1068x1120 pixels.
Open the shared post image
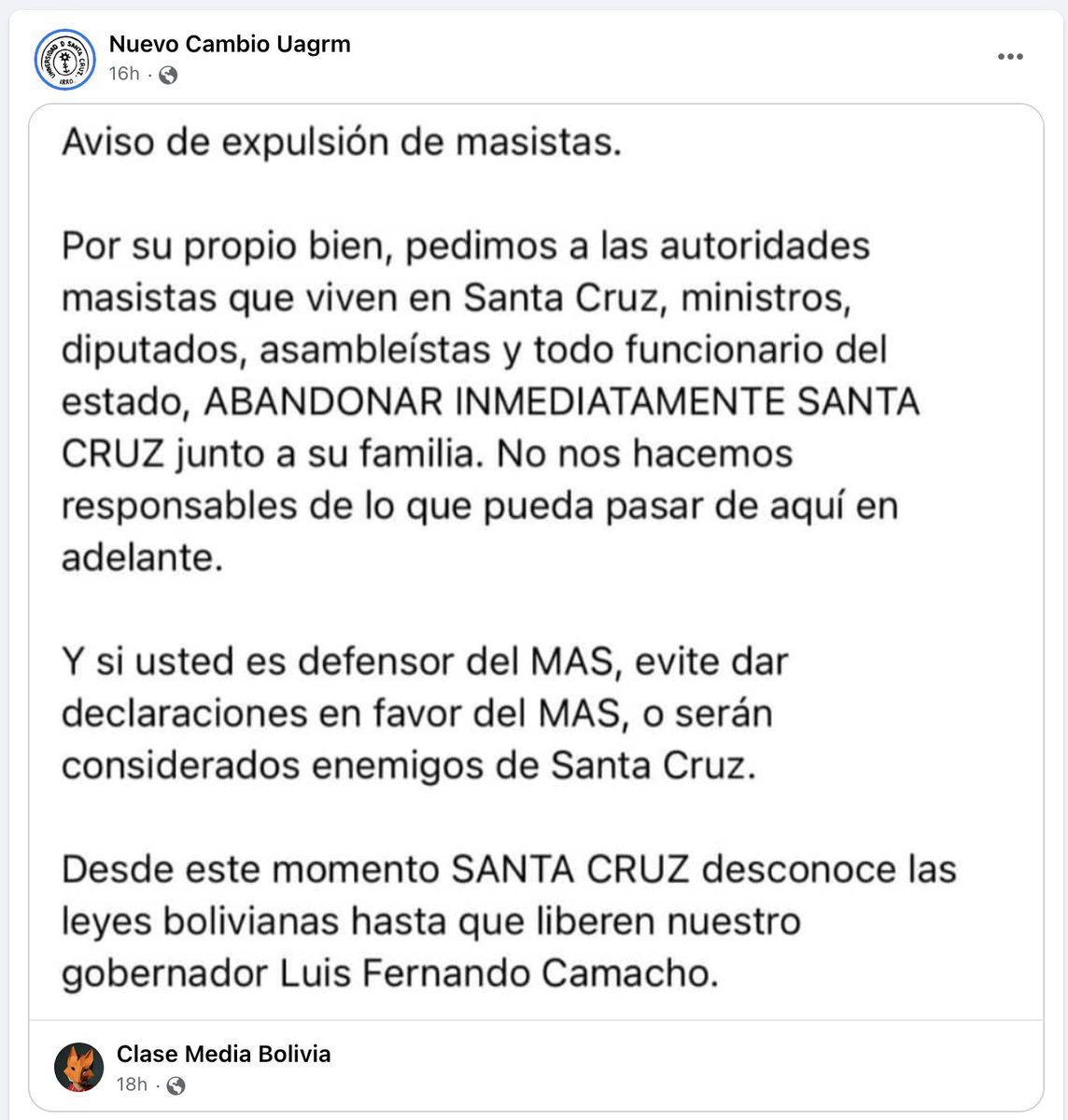click(x=536, y=560)
